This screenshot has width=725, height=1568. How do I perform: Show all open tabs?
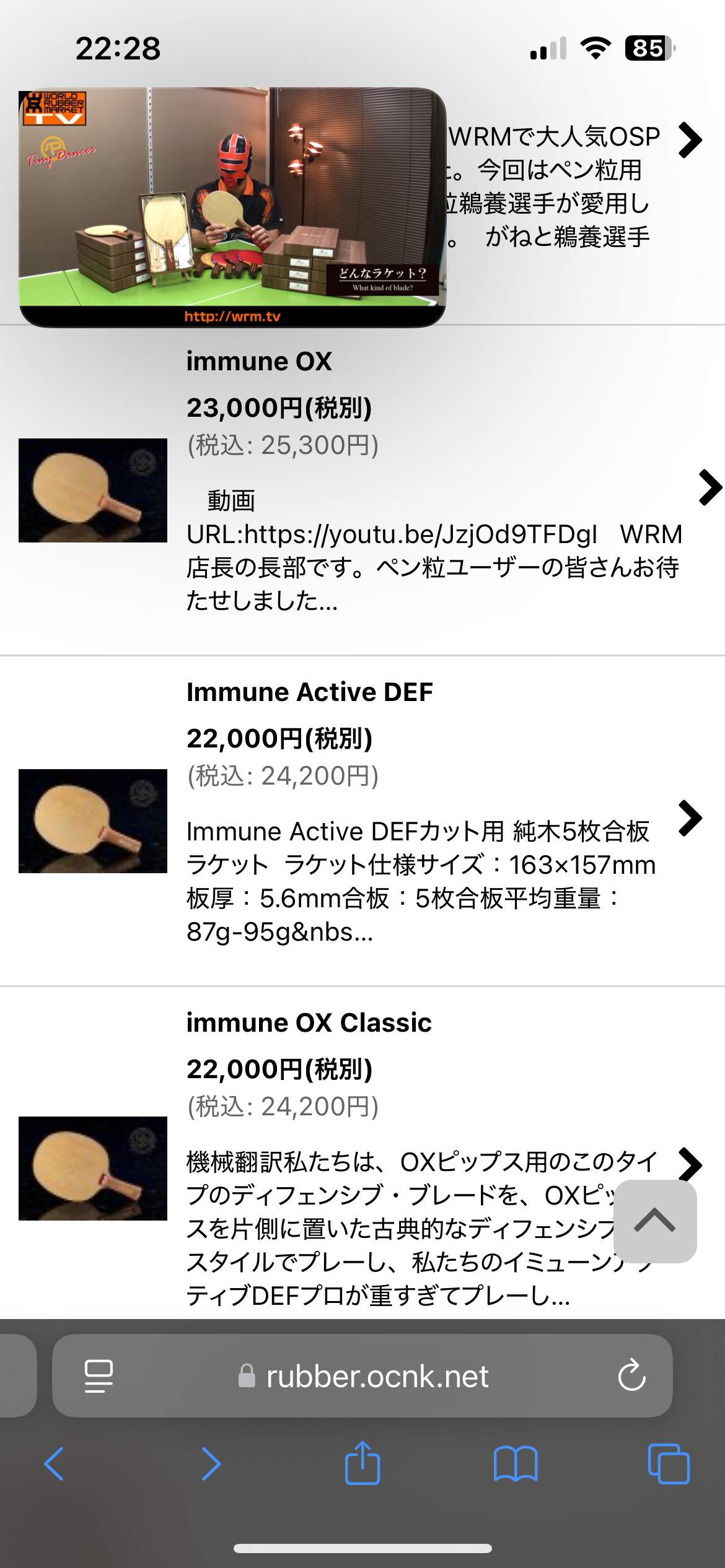668,1464
